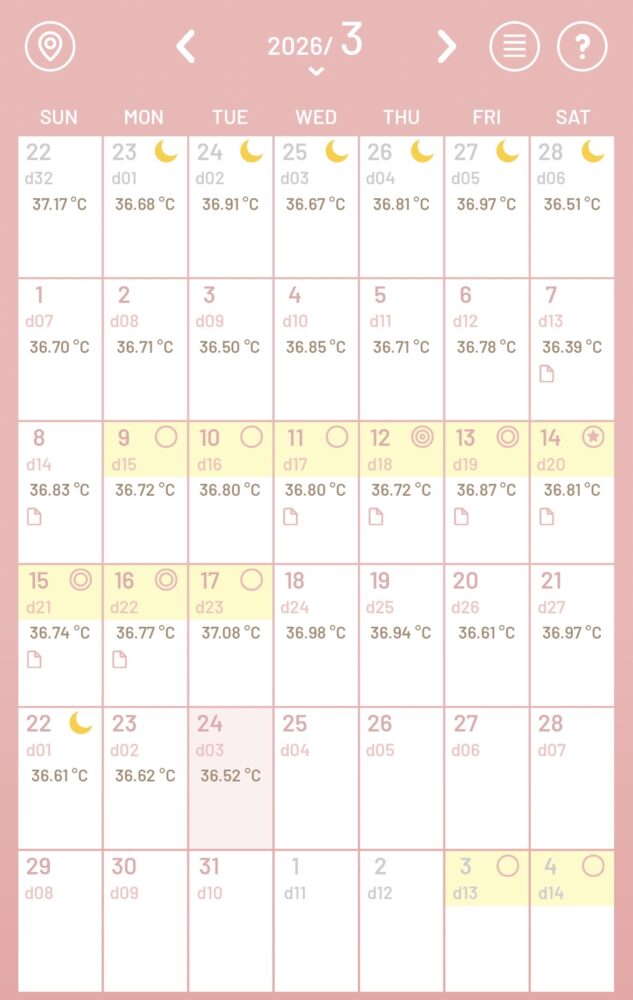The height and width of the screenshot is (1000, 633).
Task: Select March 31 on cycle day d10
Action: click(230, 920)
